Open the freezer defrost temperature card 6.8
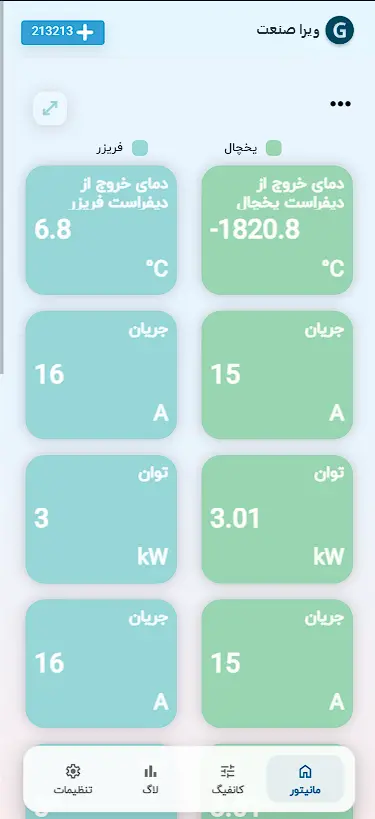This screenshot has height=819, width=375. pyautogui.click(x=101, y=230)
